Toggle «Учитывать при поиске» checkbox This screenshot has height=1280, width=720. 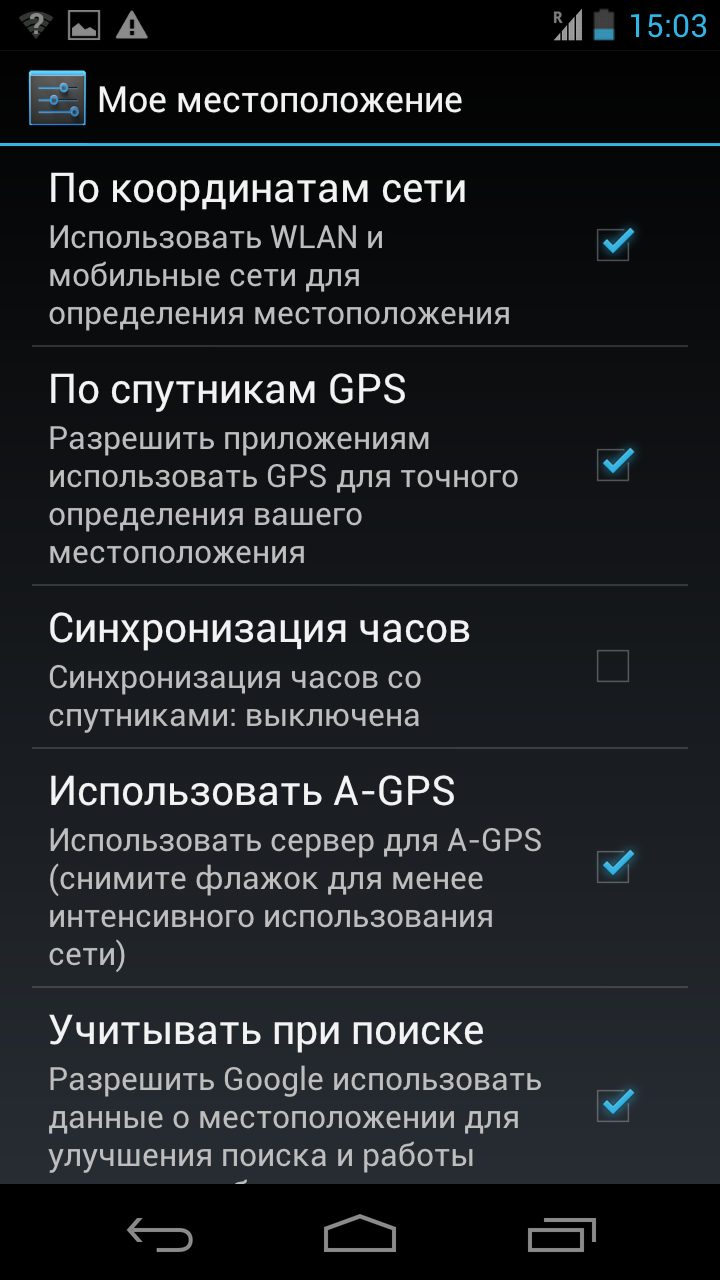pos(613,1104)
